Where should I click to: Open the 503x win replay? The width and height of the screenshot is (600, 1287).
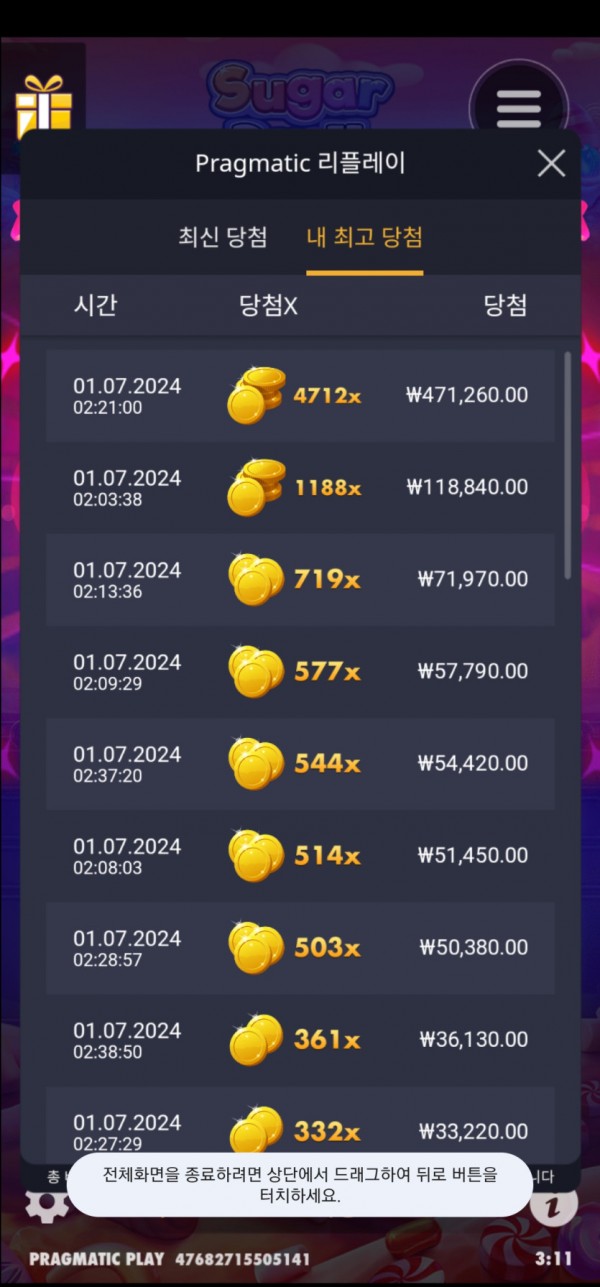click(x=300, y=947)
